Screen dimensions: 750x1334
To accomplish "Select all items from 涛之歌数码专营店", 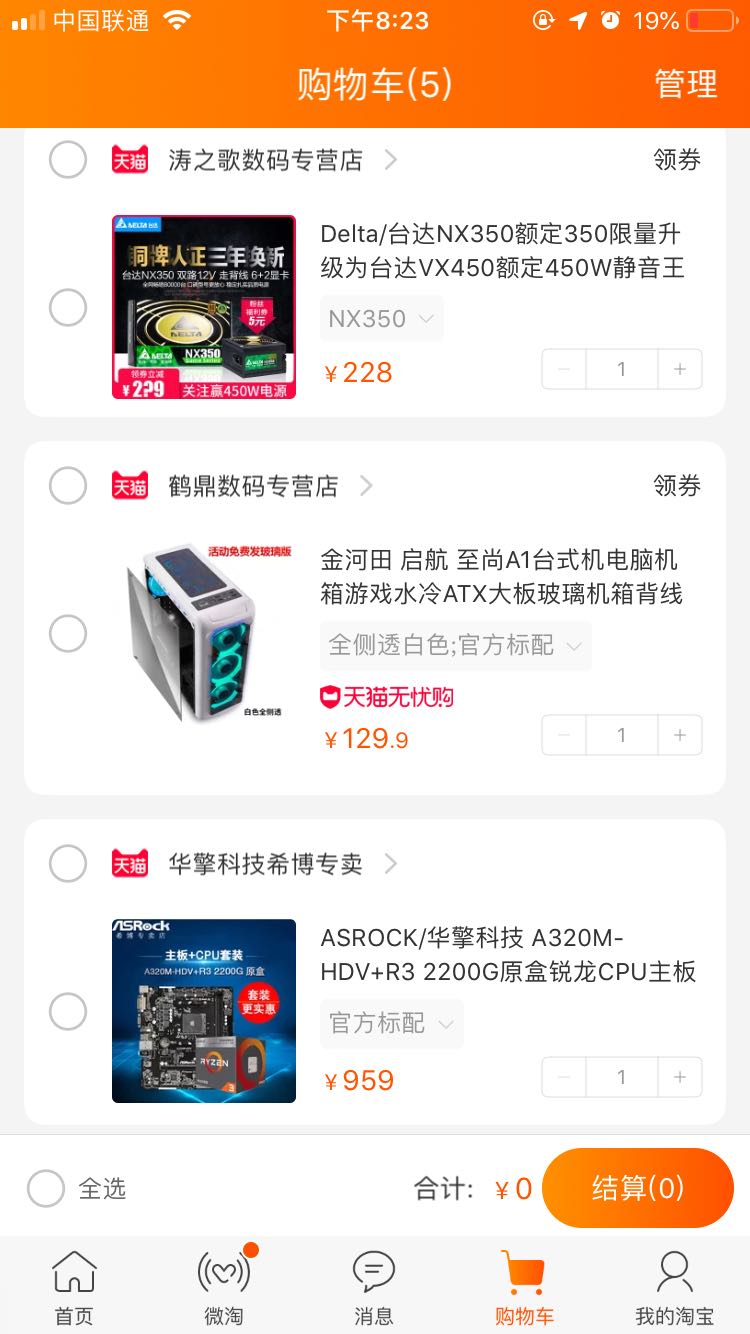I will click(68, 160).
